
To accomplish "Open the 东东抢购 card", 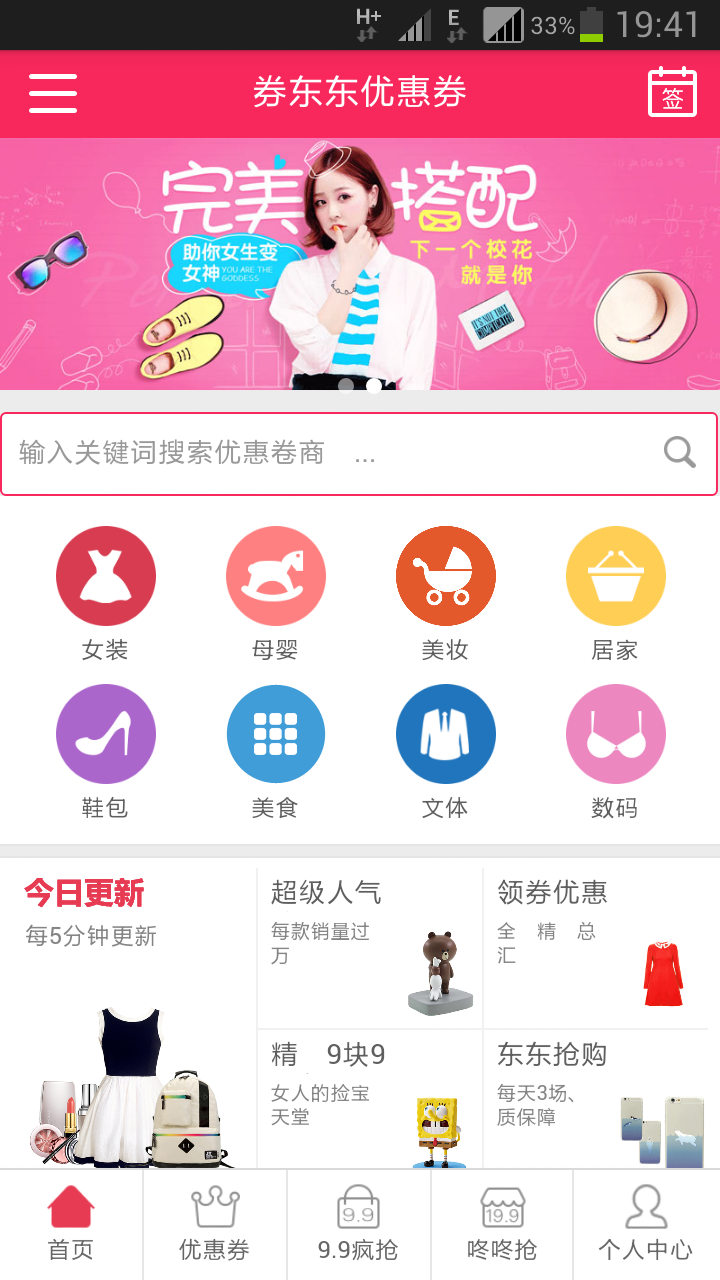I will click(597, 1098).
